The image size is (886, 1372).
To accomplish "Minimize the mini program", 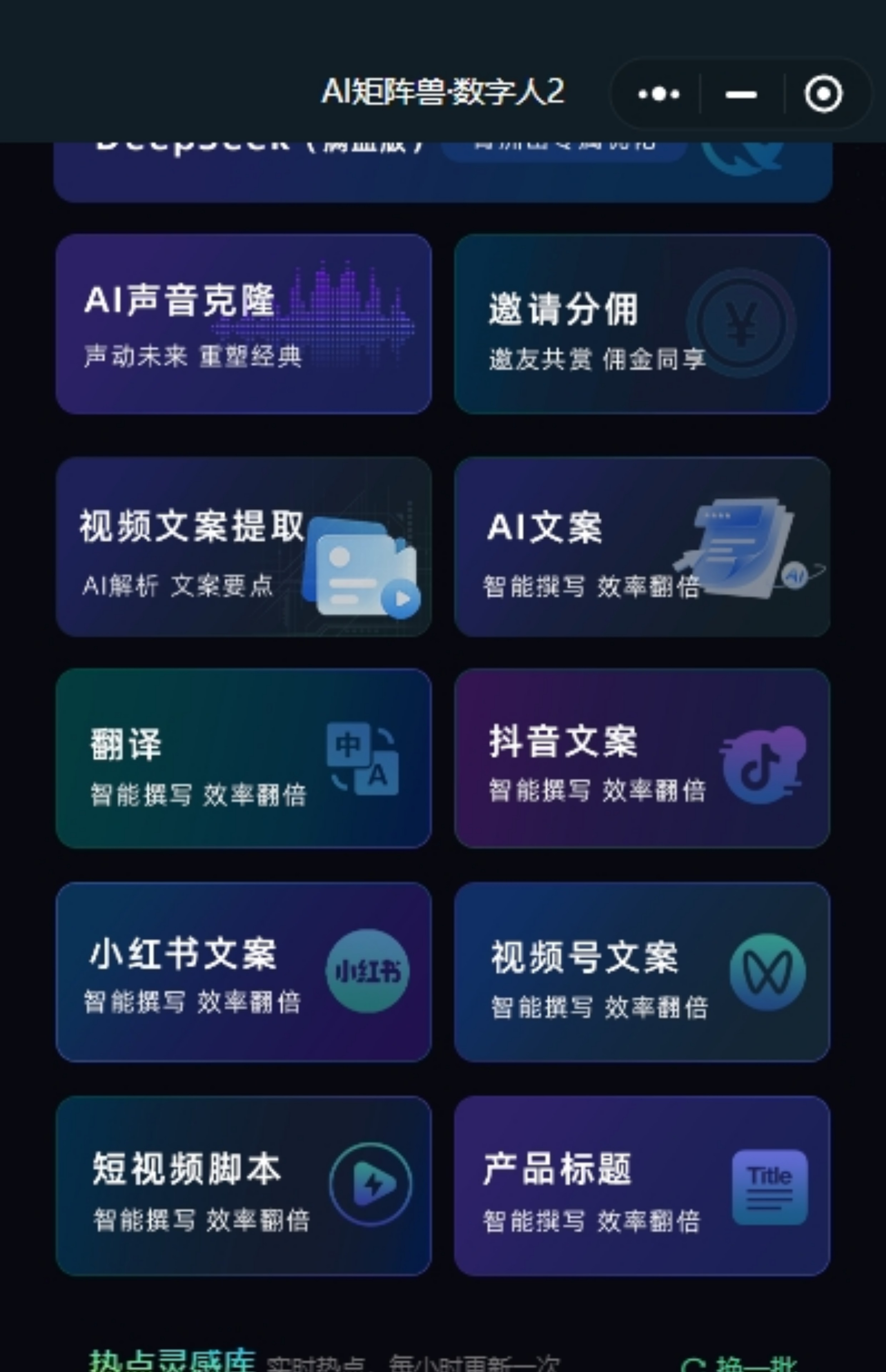I will click(x=741, y=94).
